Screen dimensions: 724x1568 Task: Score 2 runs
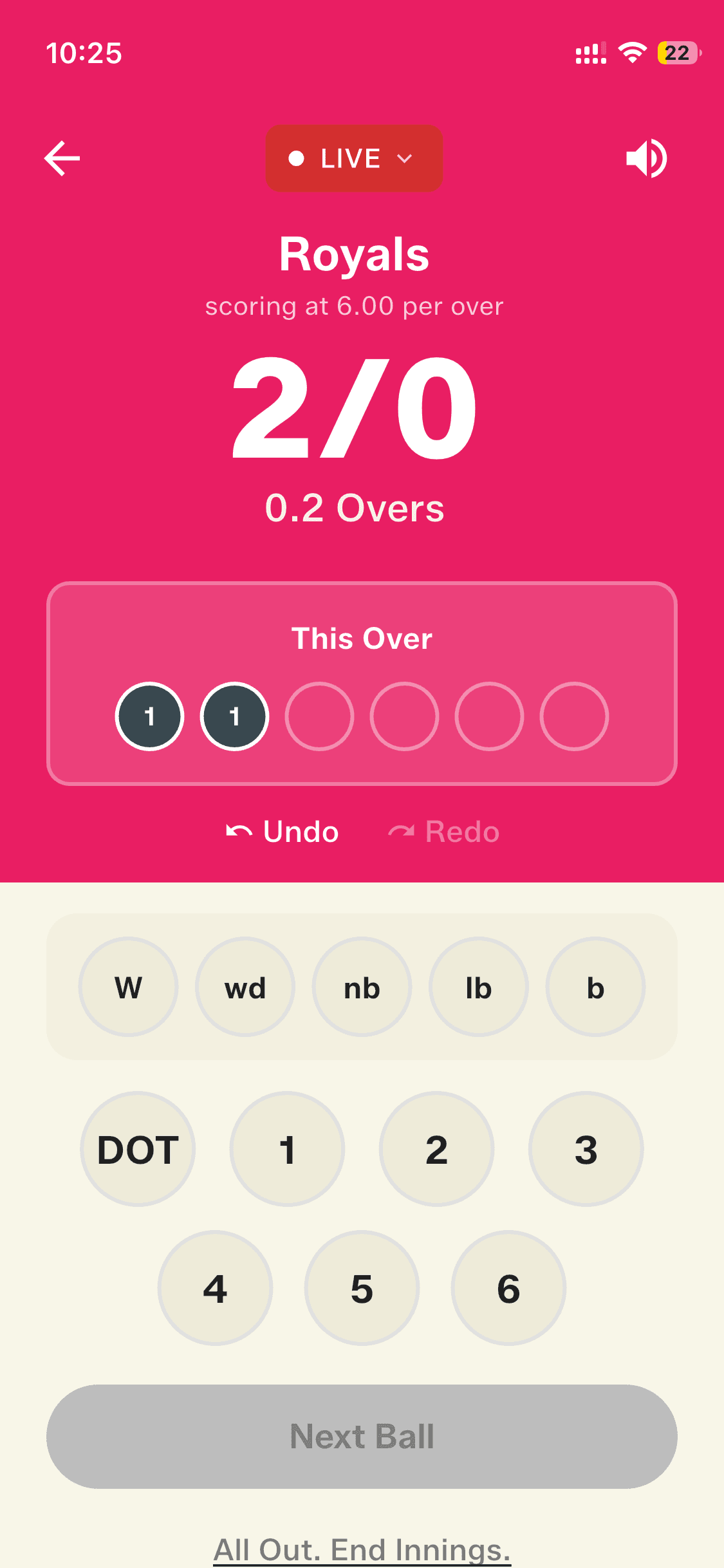(436, 1149)
